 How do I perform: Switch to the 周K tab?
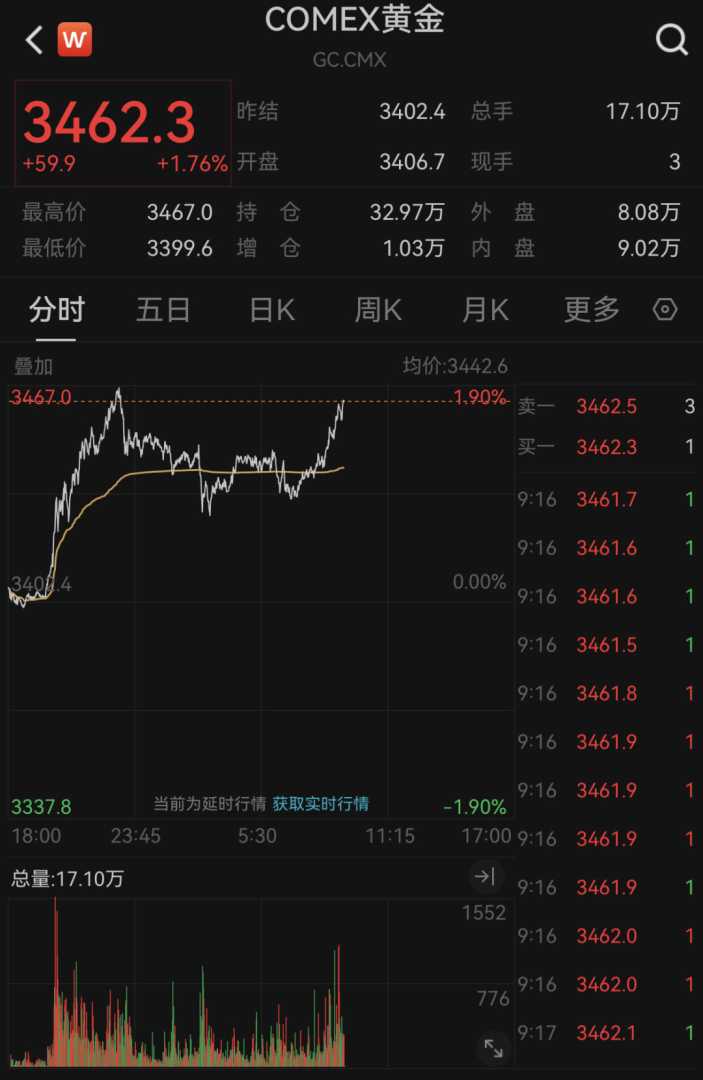click(378, 310)
